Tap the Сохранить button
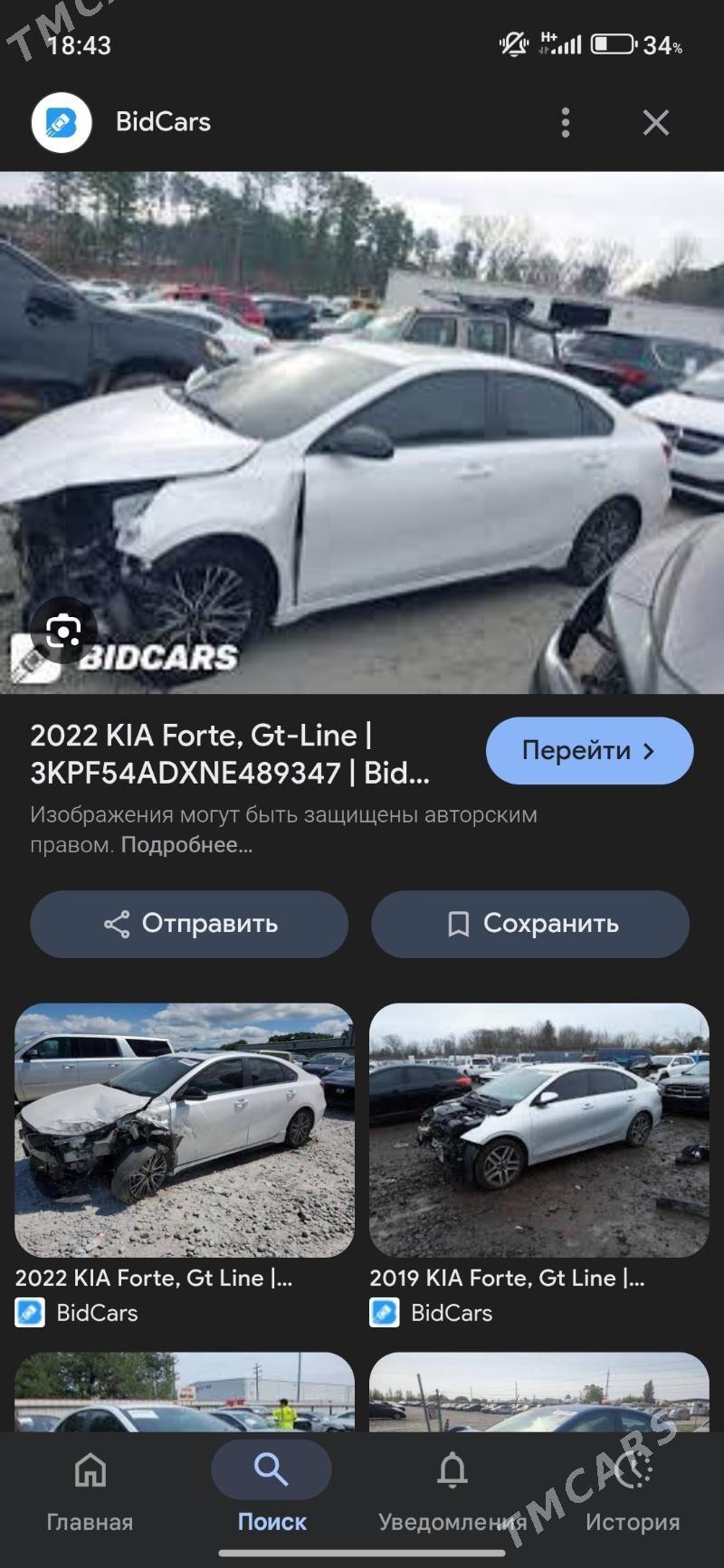724x1568 pixels. pyautogui.click(x=529, y=924)
